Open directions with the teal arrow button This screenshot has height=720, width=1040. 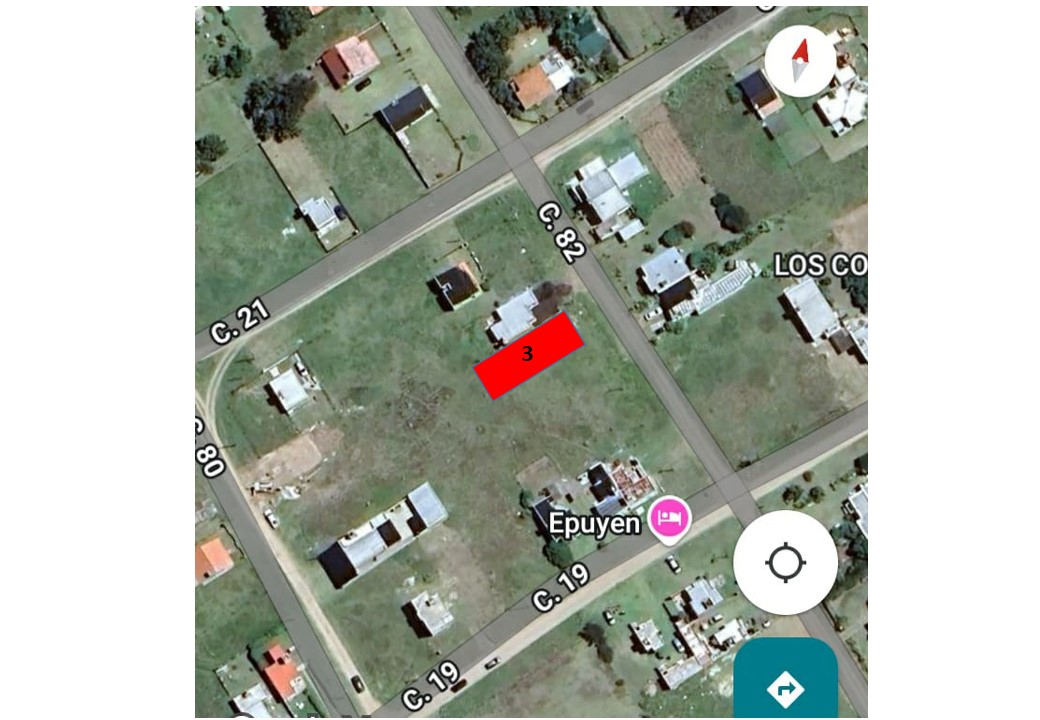pos(785,681)
